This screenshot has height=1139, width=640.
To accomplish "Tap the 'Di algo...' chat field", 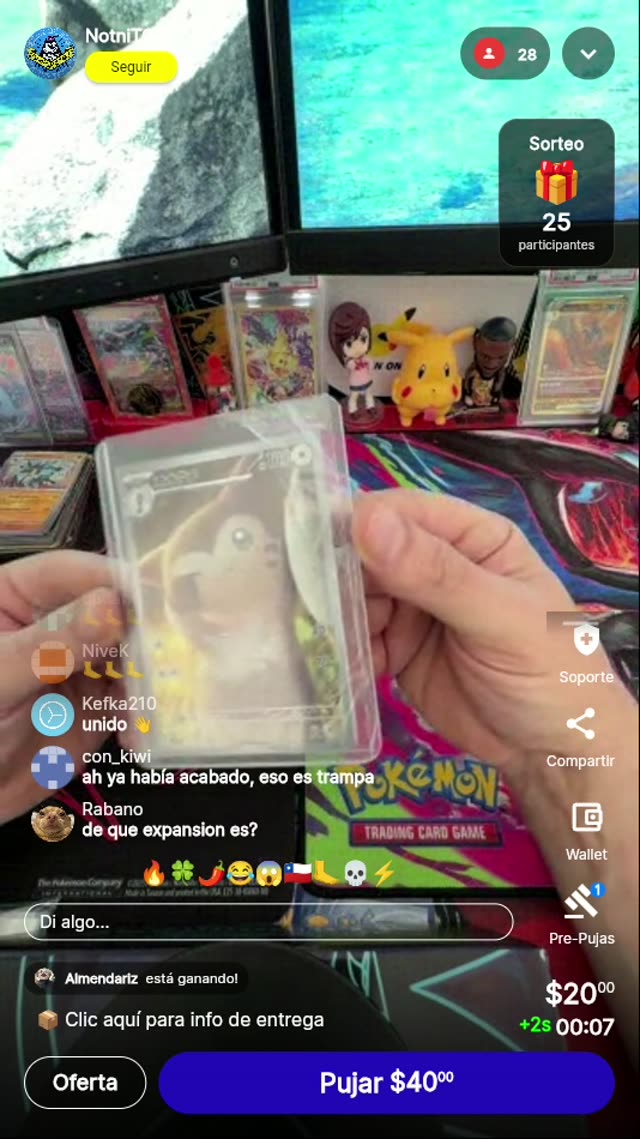I will (x=268, y=922).
